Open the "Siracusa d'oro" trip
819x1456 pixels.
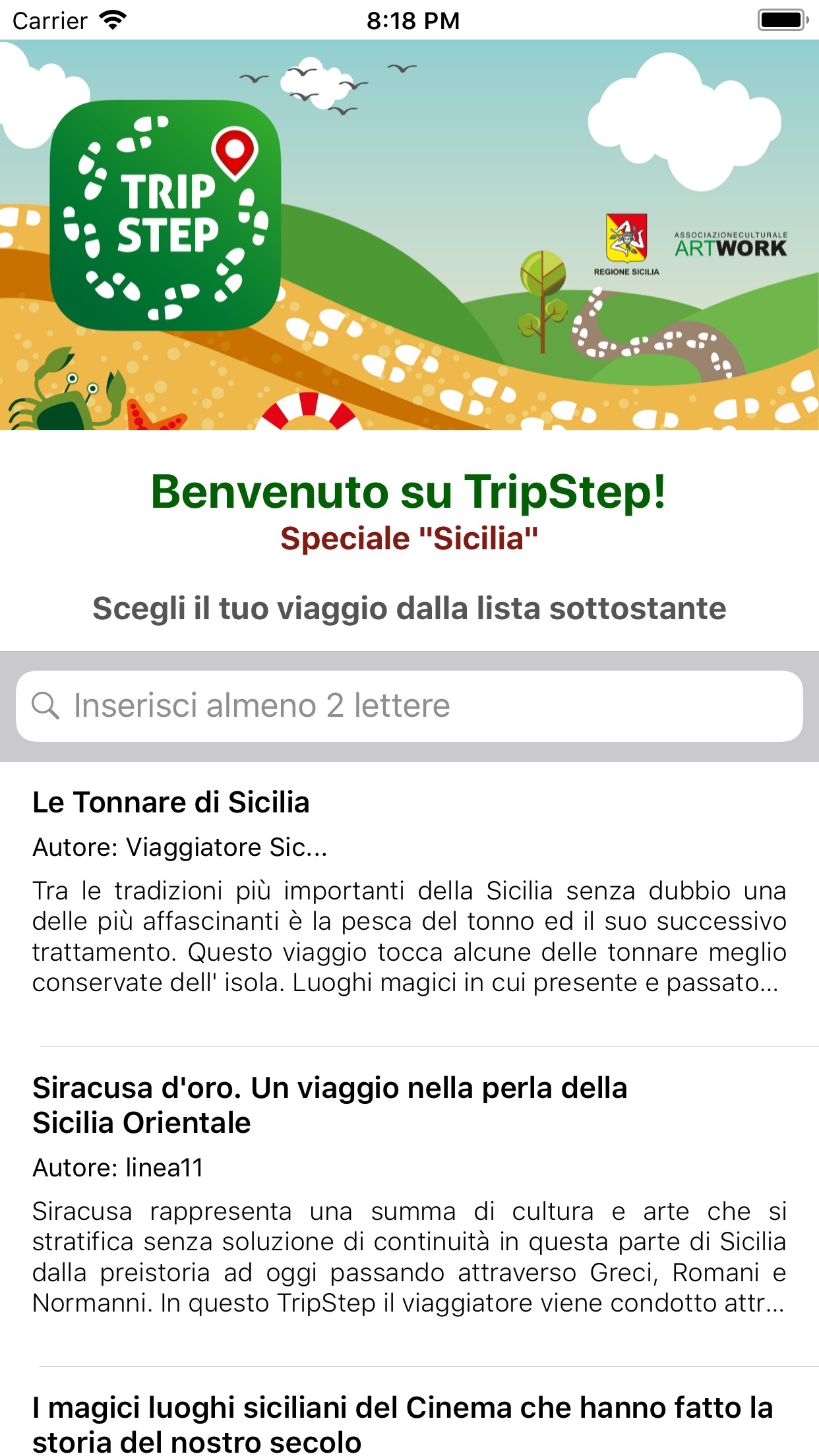tap(409, 1194)
